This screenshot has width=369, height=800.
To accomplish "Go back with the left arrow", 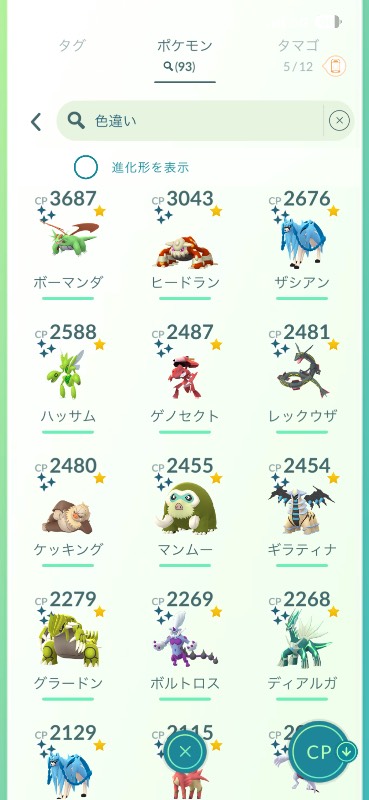I will (x=36, y=122).
